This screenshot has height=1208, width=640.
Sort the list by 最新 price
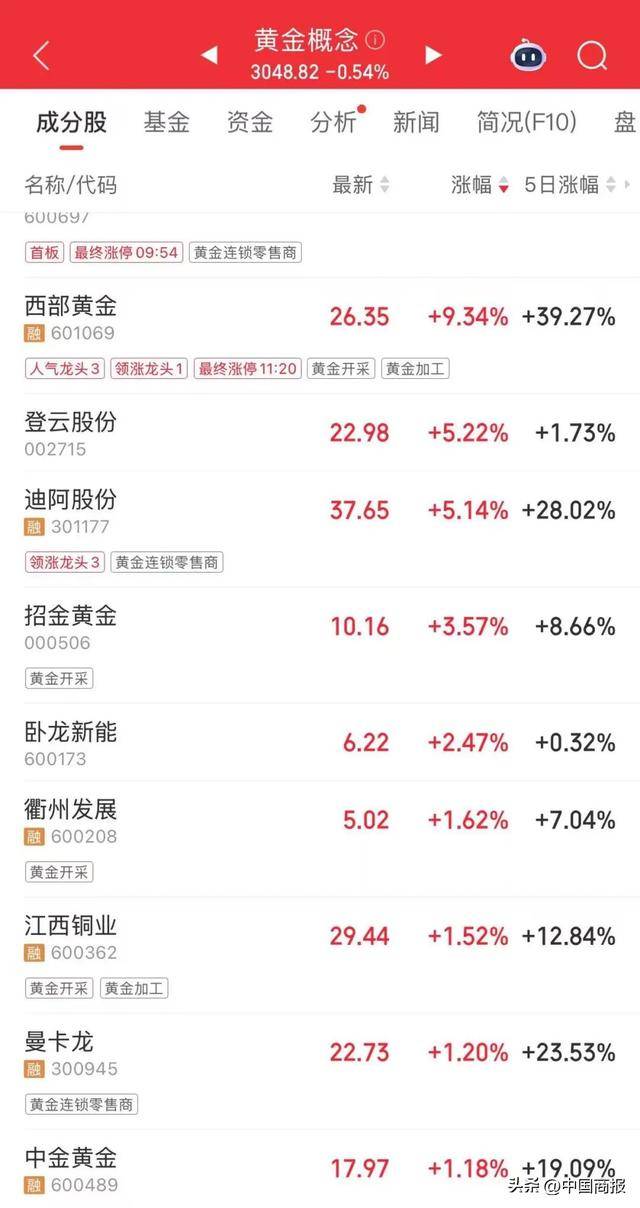pyautogui.click(x=361, y=184)
